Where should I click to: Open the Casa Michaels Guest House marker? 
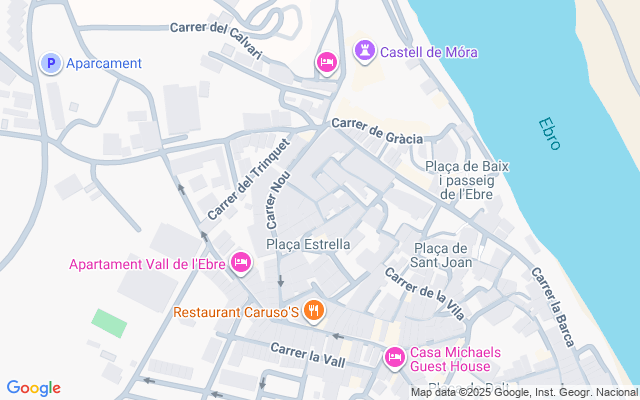(395, 357)
